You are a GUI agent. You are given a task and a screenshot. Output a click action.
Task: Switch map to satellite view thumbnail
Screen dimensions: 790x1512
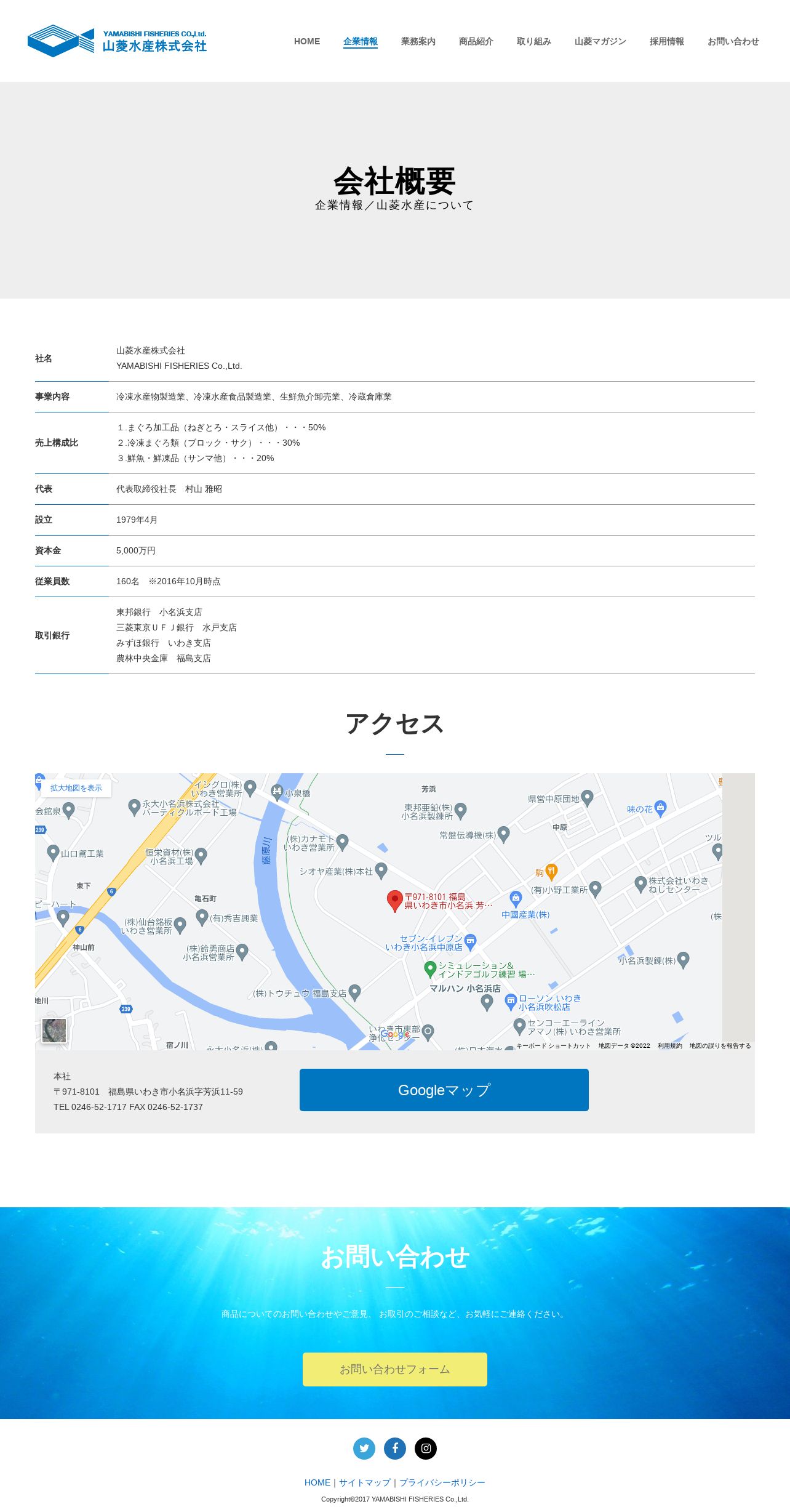(x=54, y=1031)
